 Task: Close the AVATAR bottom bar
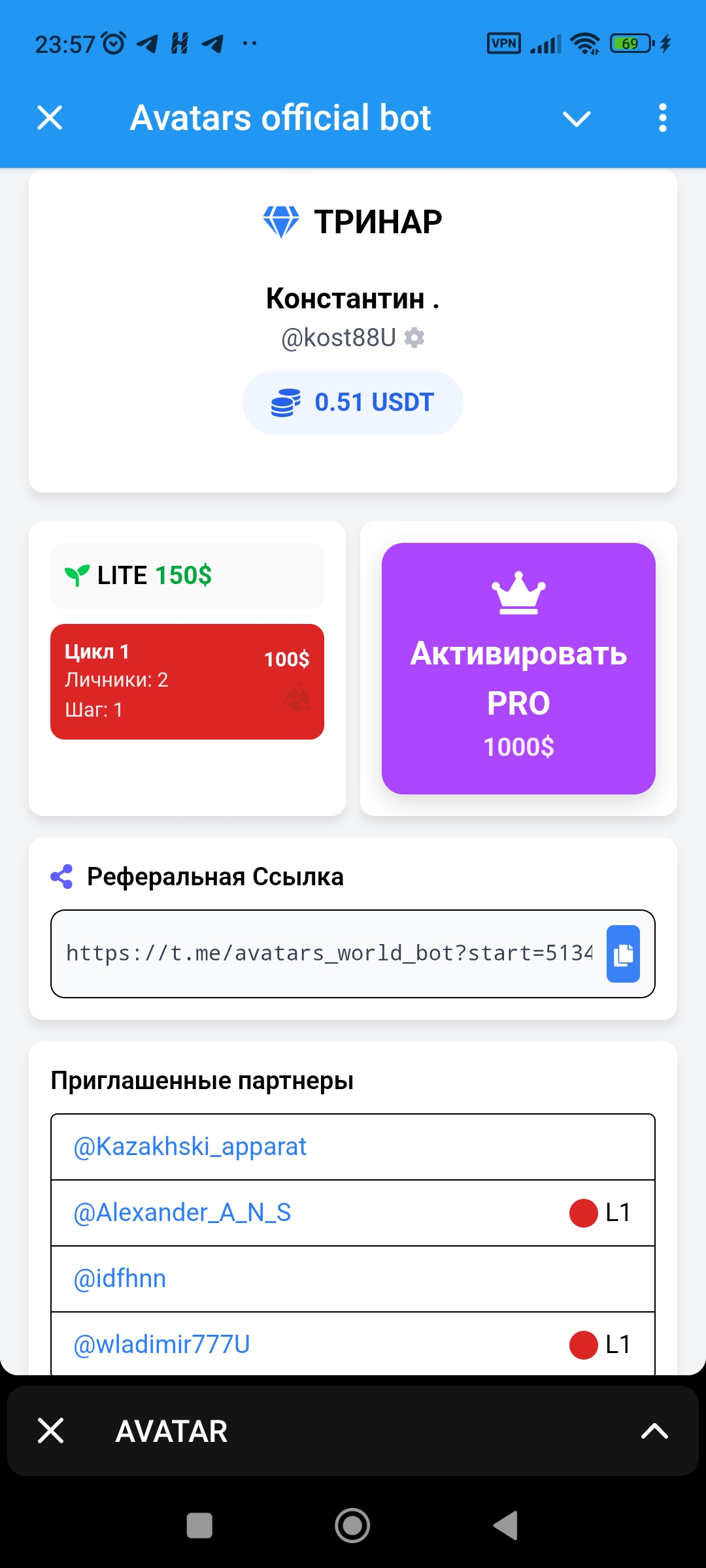(50, 1431)
